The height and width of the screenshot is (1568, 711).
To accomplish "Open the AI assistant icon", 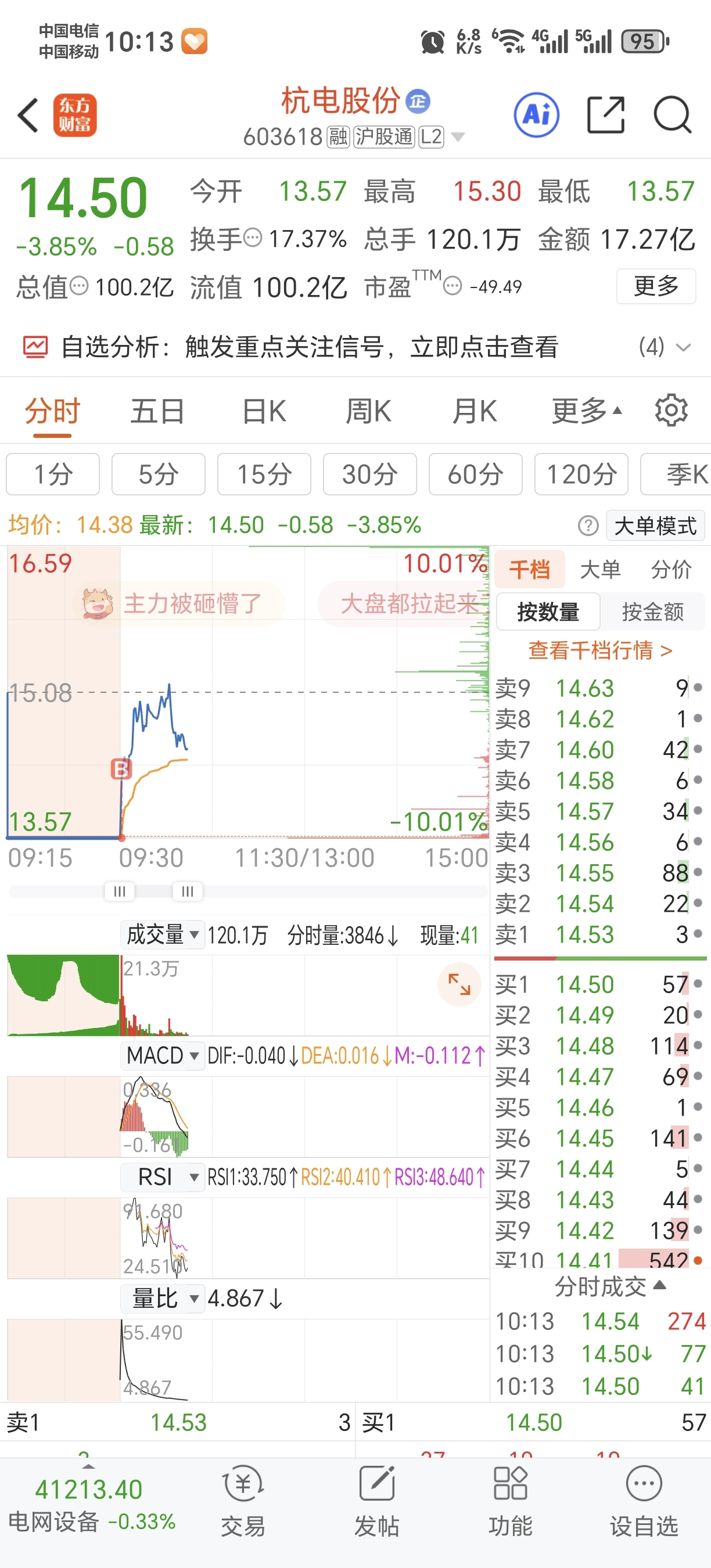I will coord(536,114).
